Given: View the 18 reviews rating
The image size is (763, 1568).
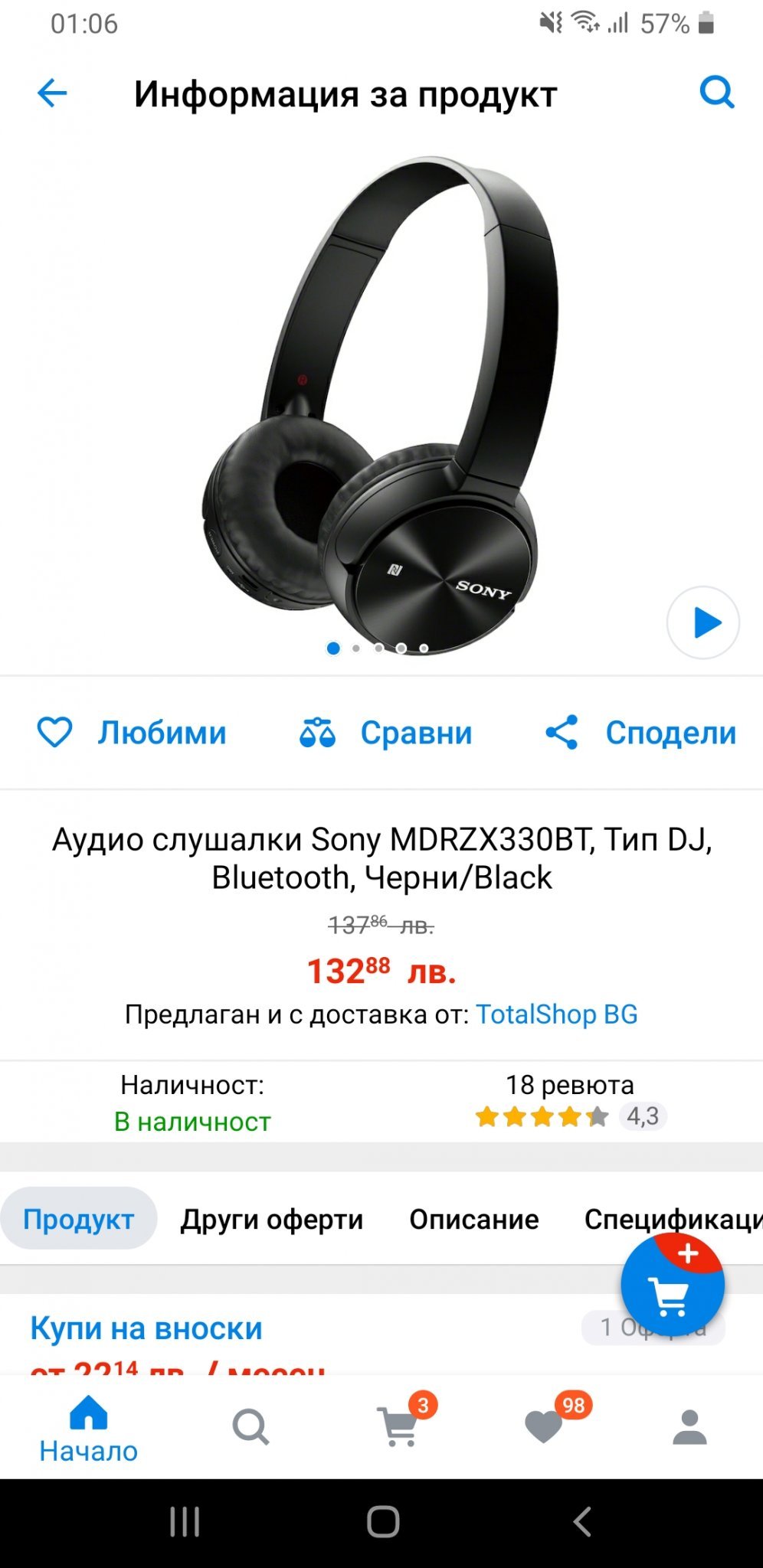Looking at the screenshot, I should (570, 1102).
